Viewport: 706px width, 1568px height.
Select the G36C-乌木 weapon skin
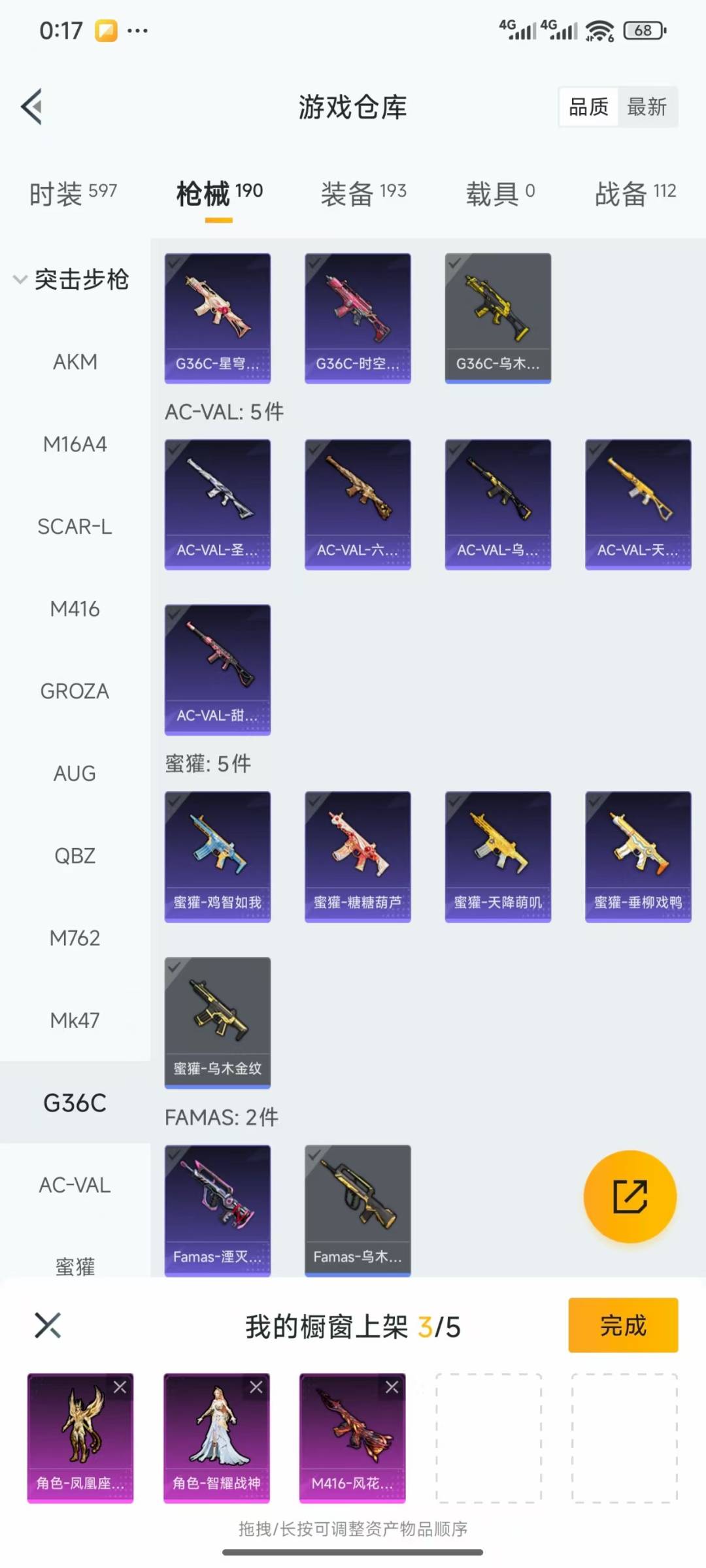coord(497,318)
